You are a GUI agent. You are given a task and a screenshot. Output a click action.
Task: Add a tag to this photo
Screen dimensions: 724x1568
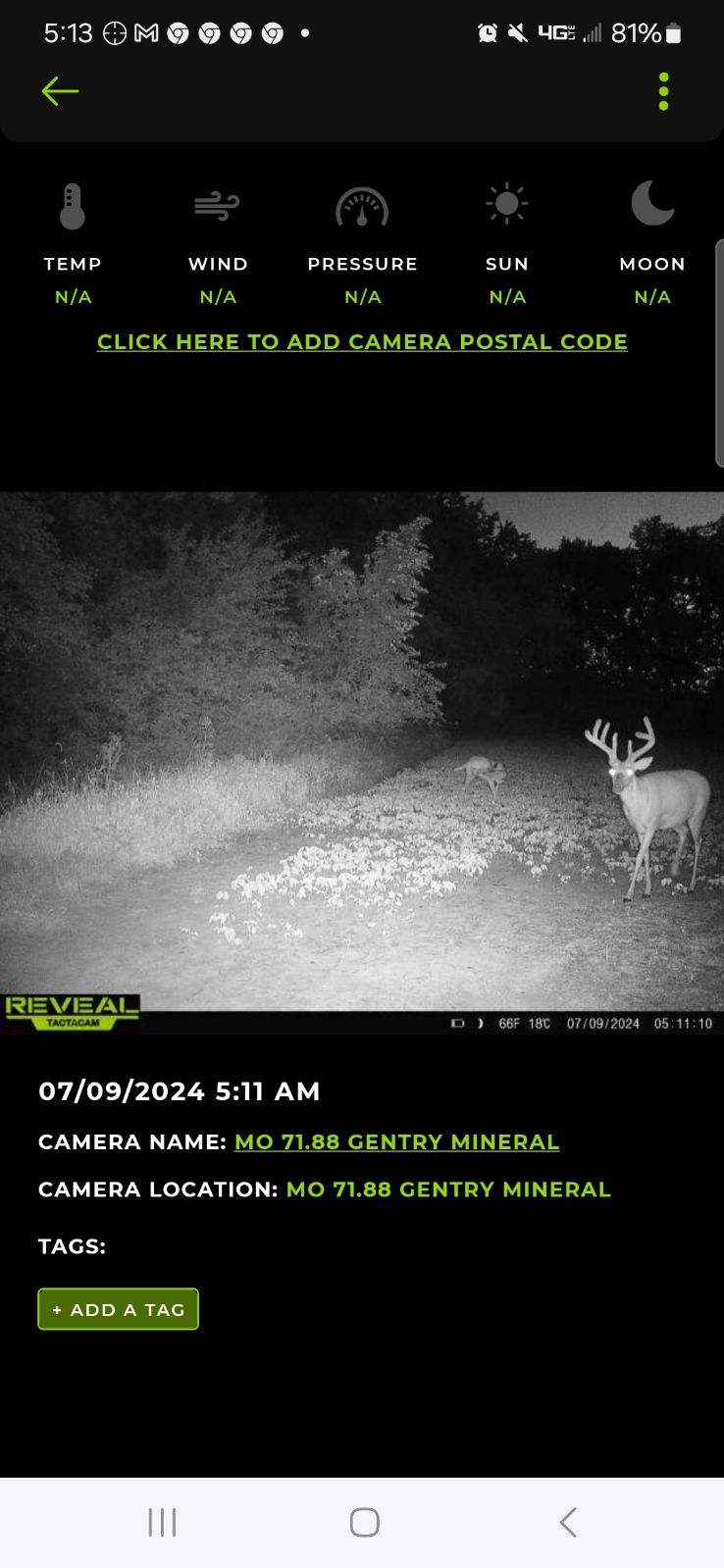click(119, 1309)
